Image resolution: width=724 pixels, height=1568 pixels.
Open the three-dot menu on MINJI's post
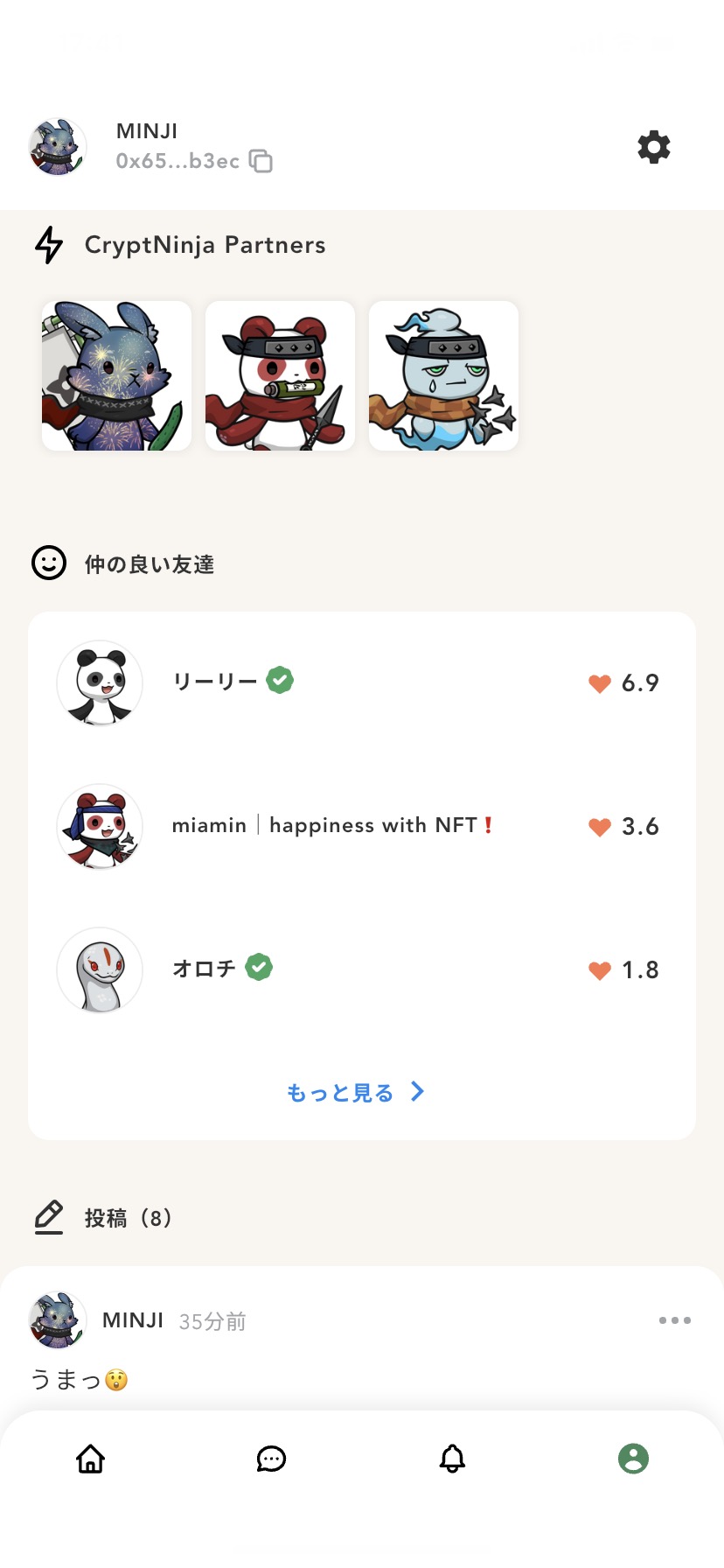point(674,1320)
